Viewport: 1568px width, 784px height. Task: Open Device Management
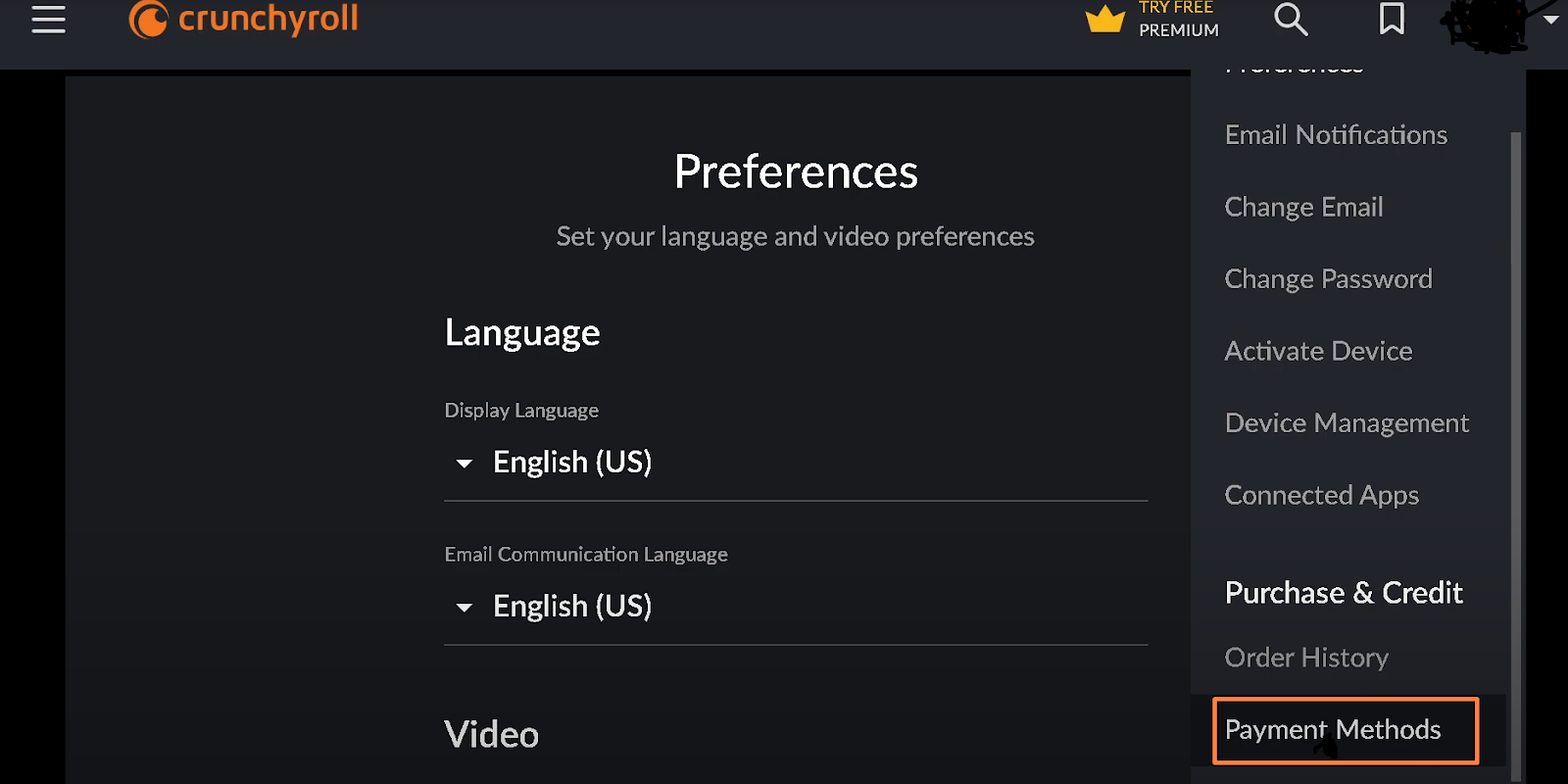(1347, 423)
